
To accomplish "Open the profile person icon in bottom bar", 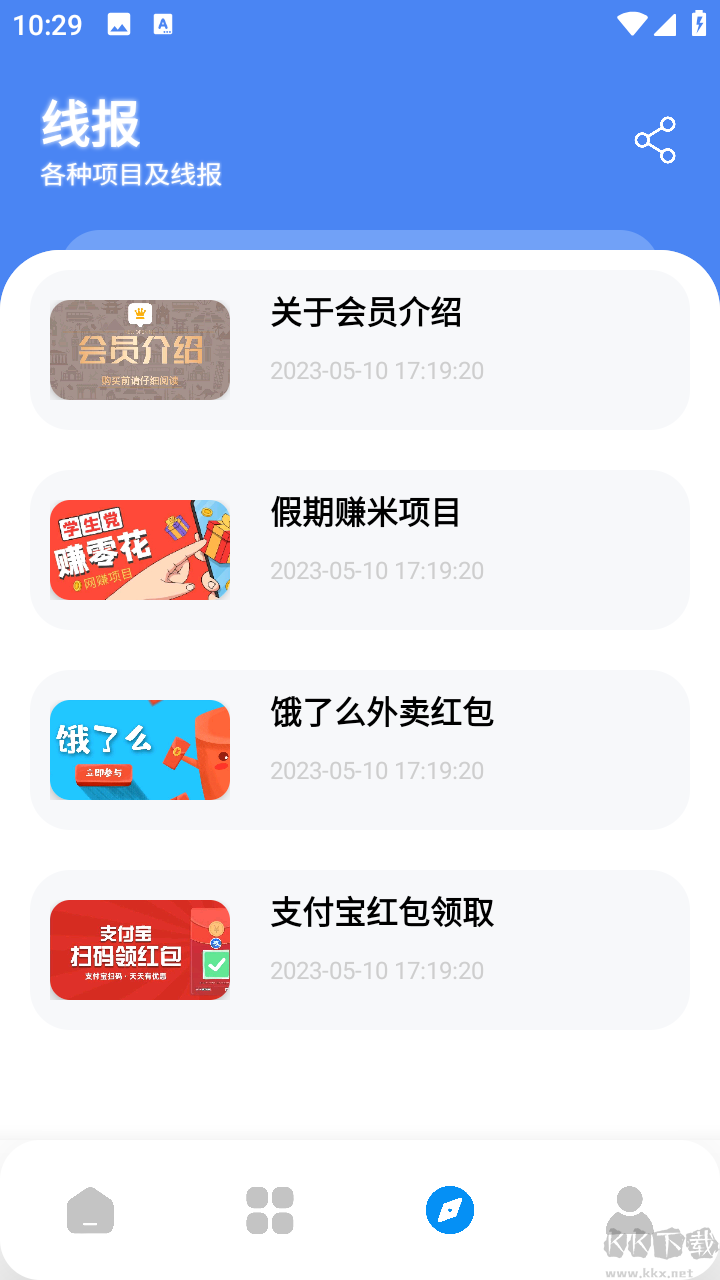I will coord(629,1210).
